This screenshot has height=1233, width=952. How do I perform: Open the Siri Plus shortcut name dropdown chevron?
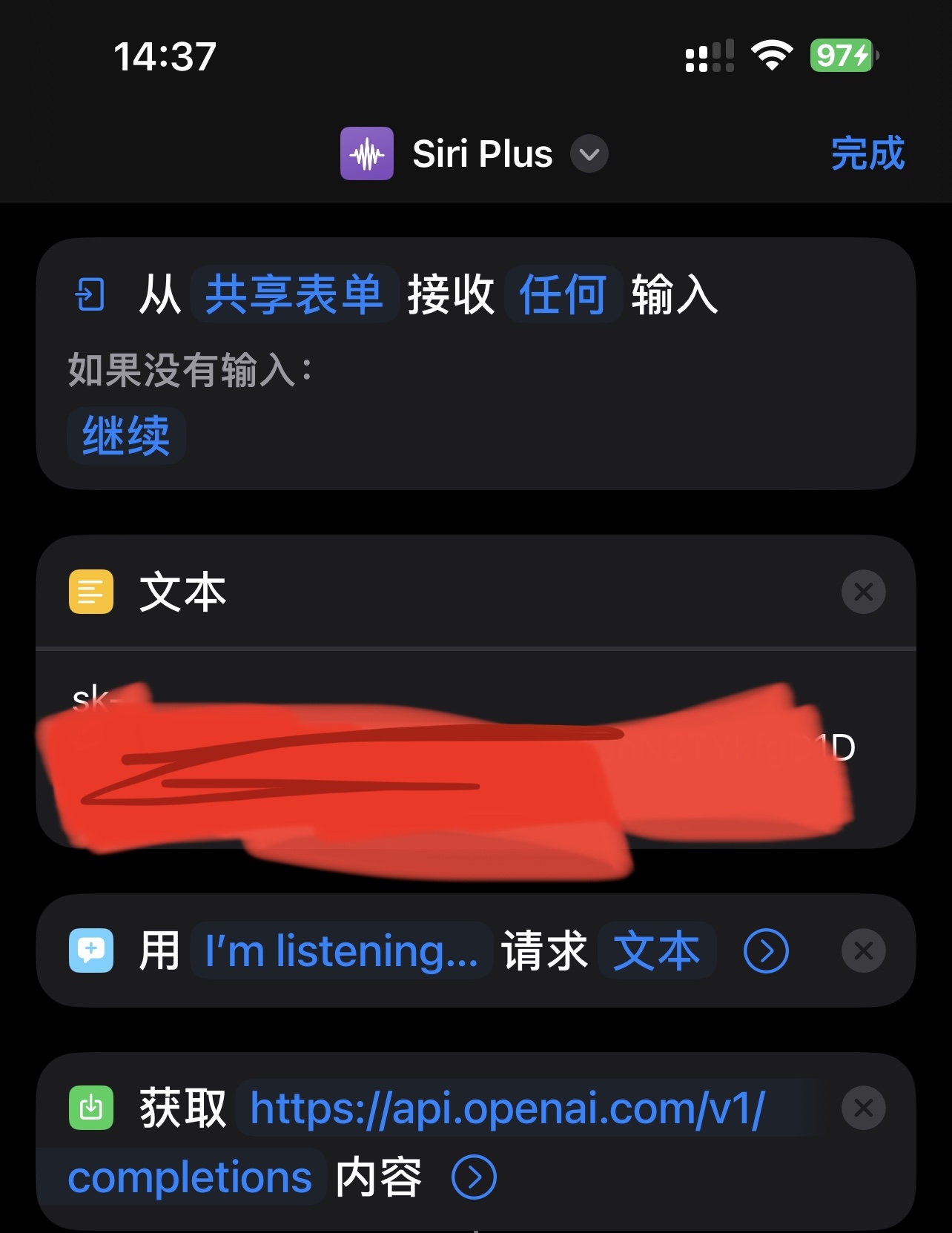[588, 154]
